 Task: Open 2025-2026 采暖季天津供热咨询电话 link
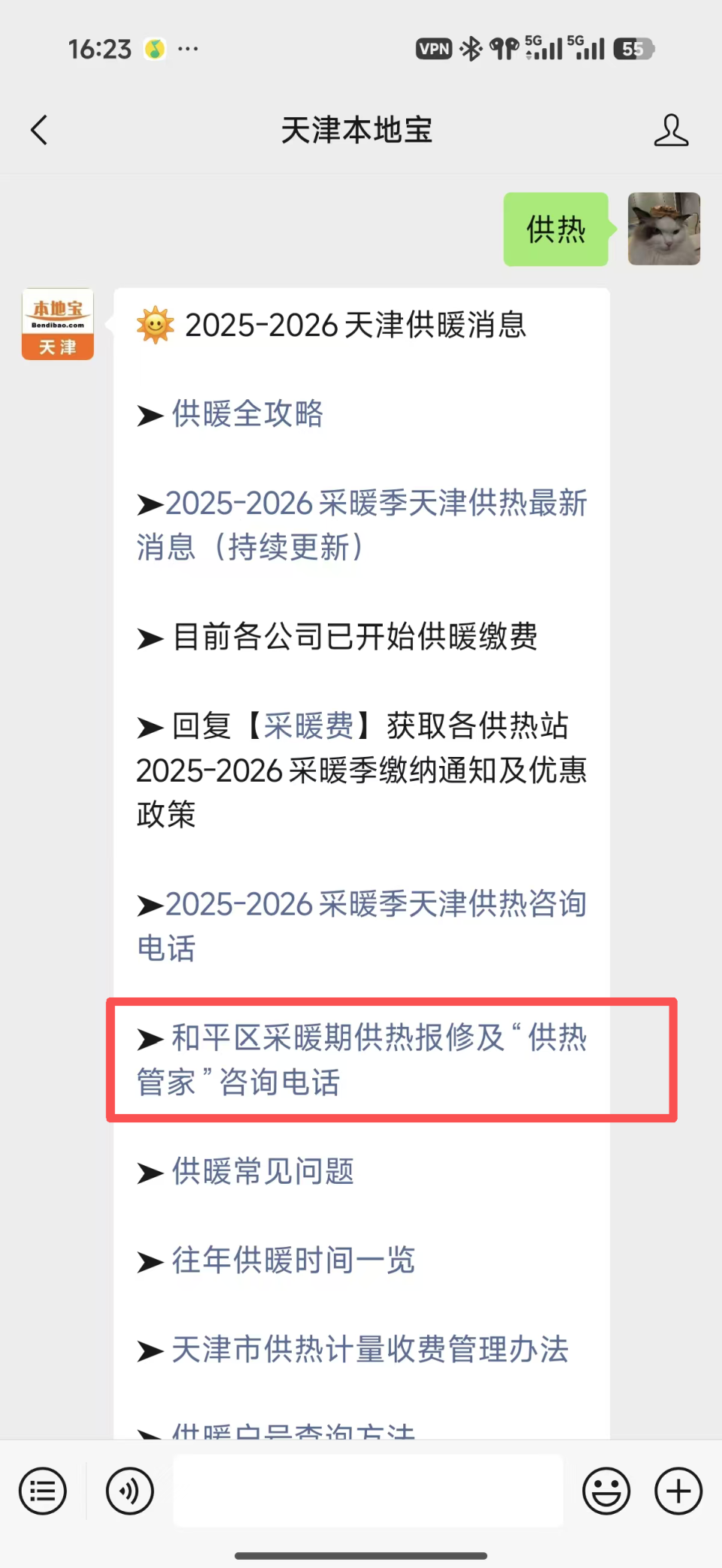click(361, 926)
